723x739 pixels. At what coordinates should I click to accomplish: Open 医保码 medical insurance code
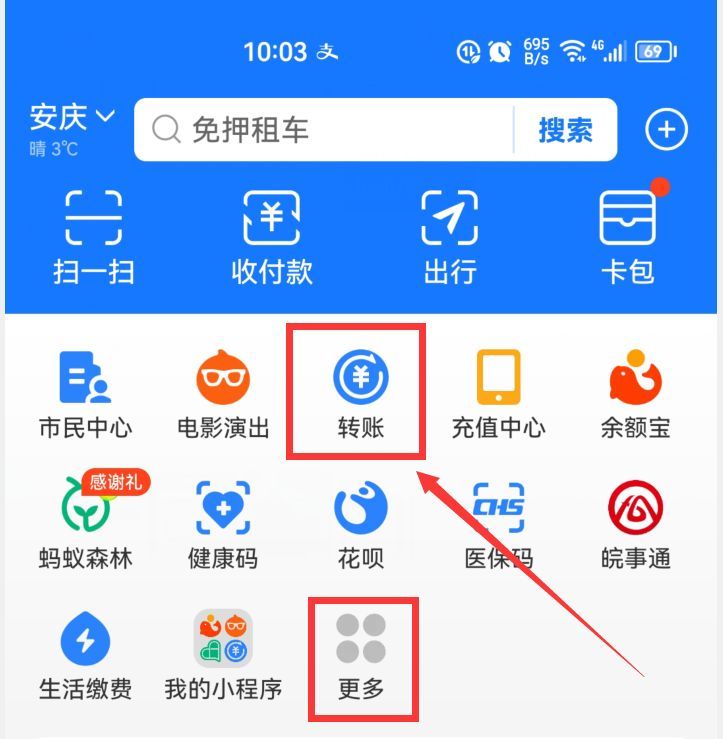point(498,524)
